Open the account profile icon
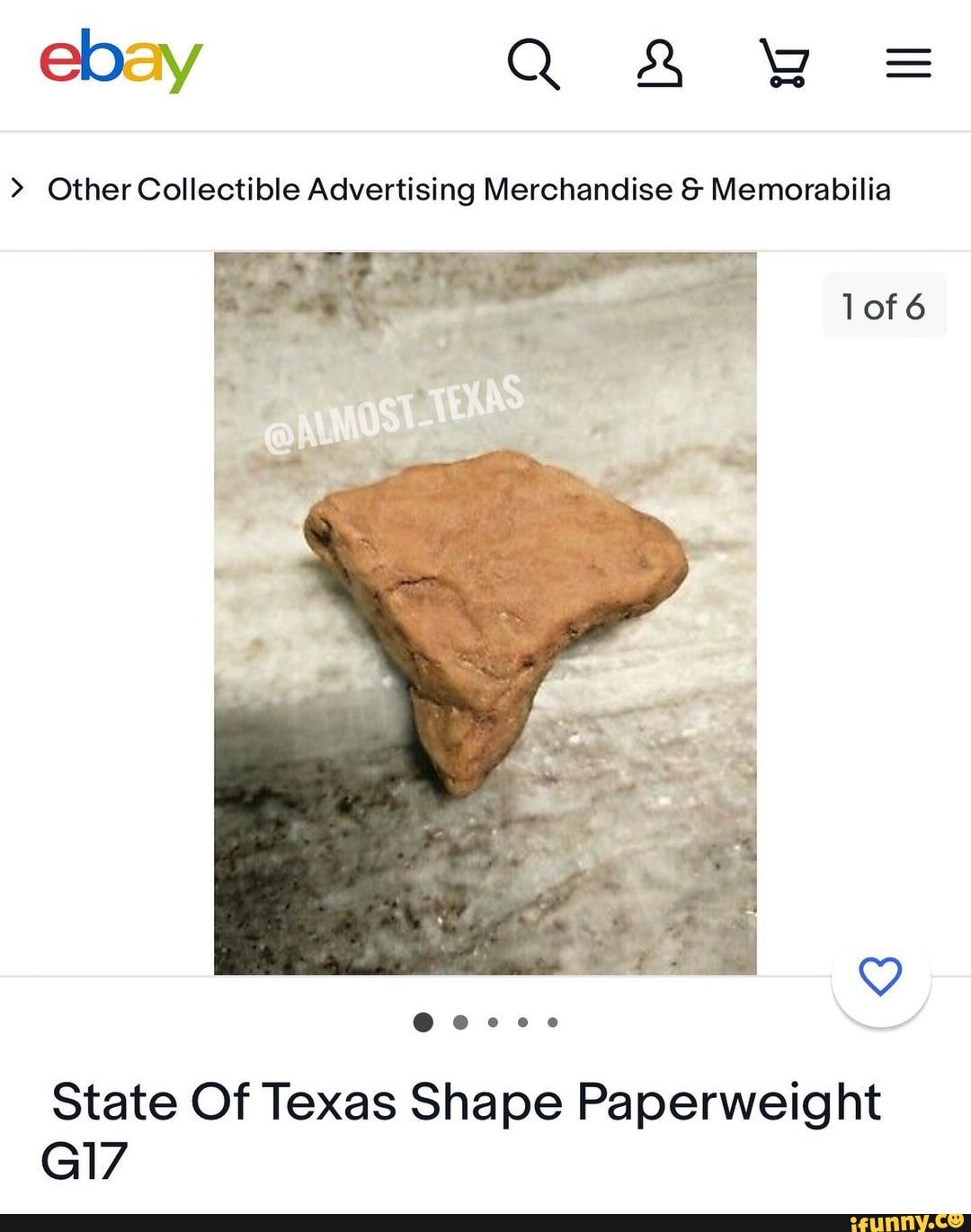 pyautogui.click(x=659, y=65)
